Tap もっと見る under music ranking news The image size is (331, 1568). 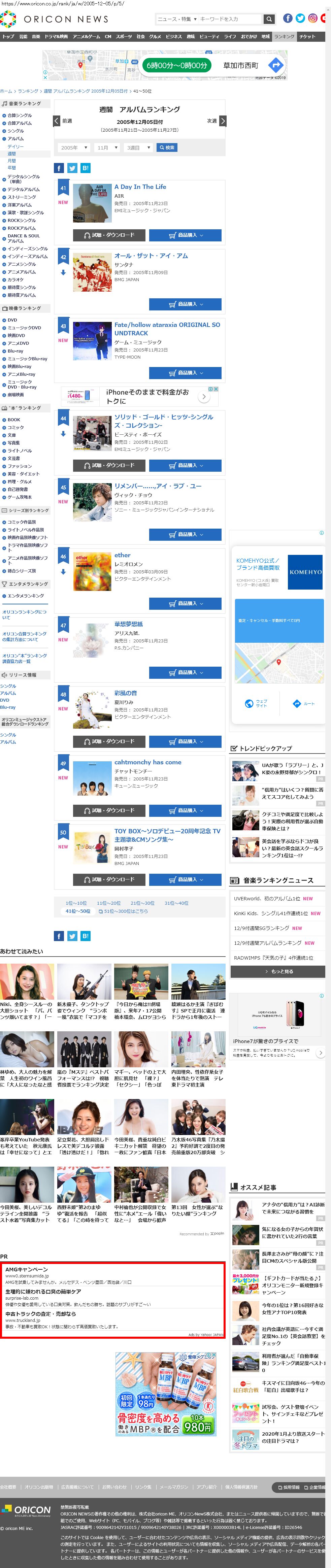point(278,971)
